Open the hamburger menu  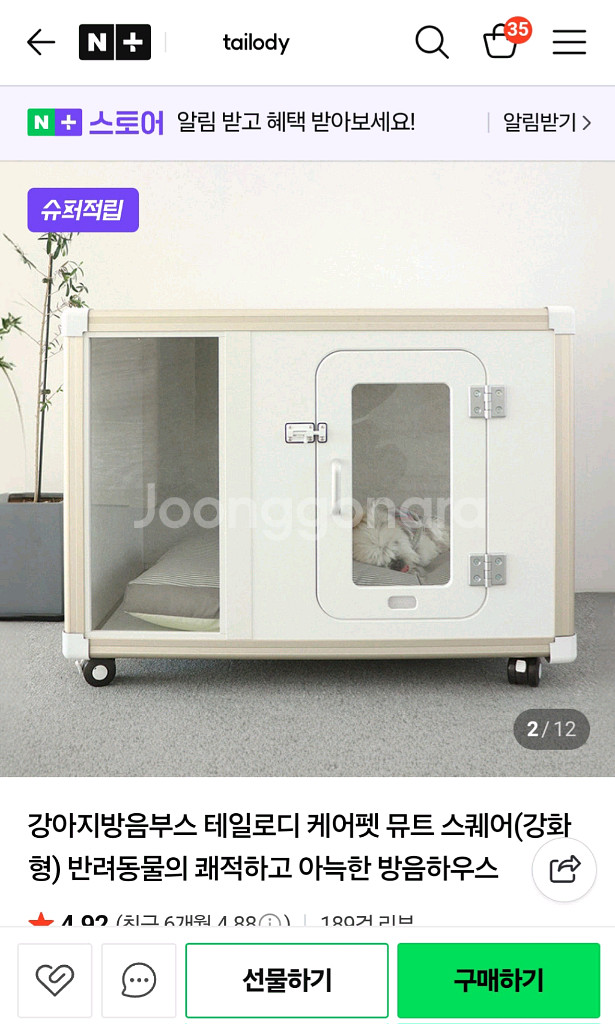pyautogui.click(x=569, y=42)
